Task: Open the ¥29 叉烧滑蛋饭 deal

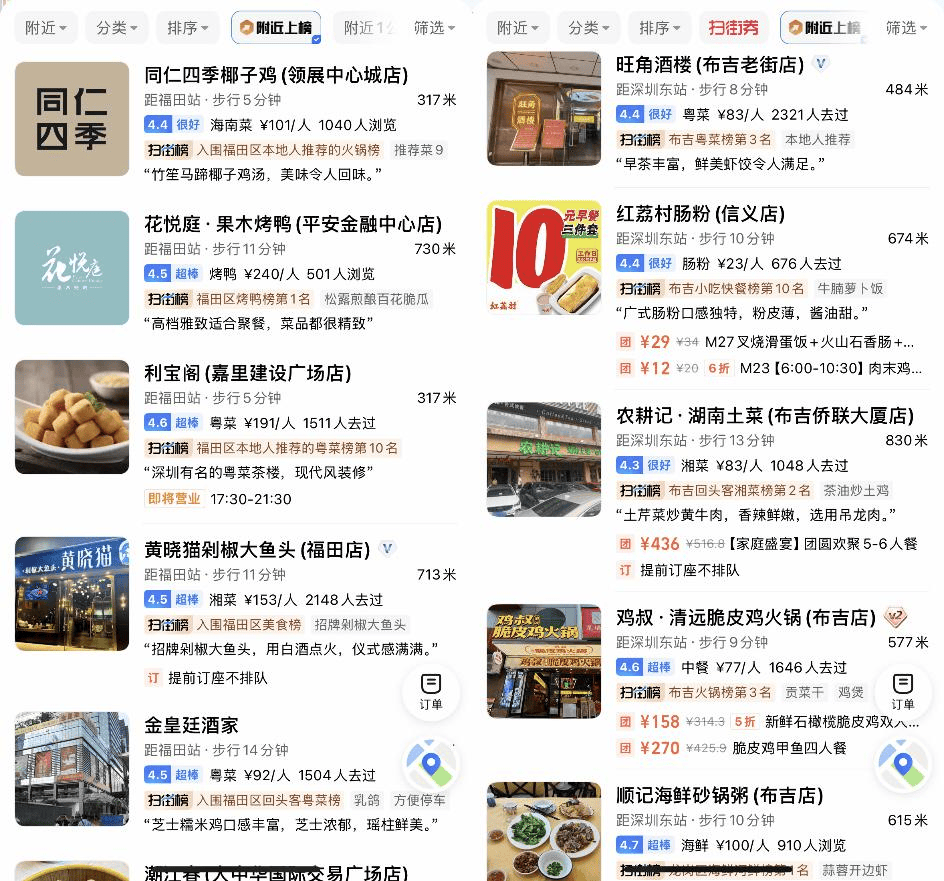Action: tap(778, 342)
